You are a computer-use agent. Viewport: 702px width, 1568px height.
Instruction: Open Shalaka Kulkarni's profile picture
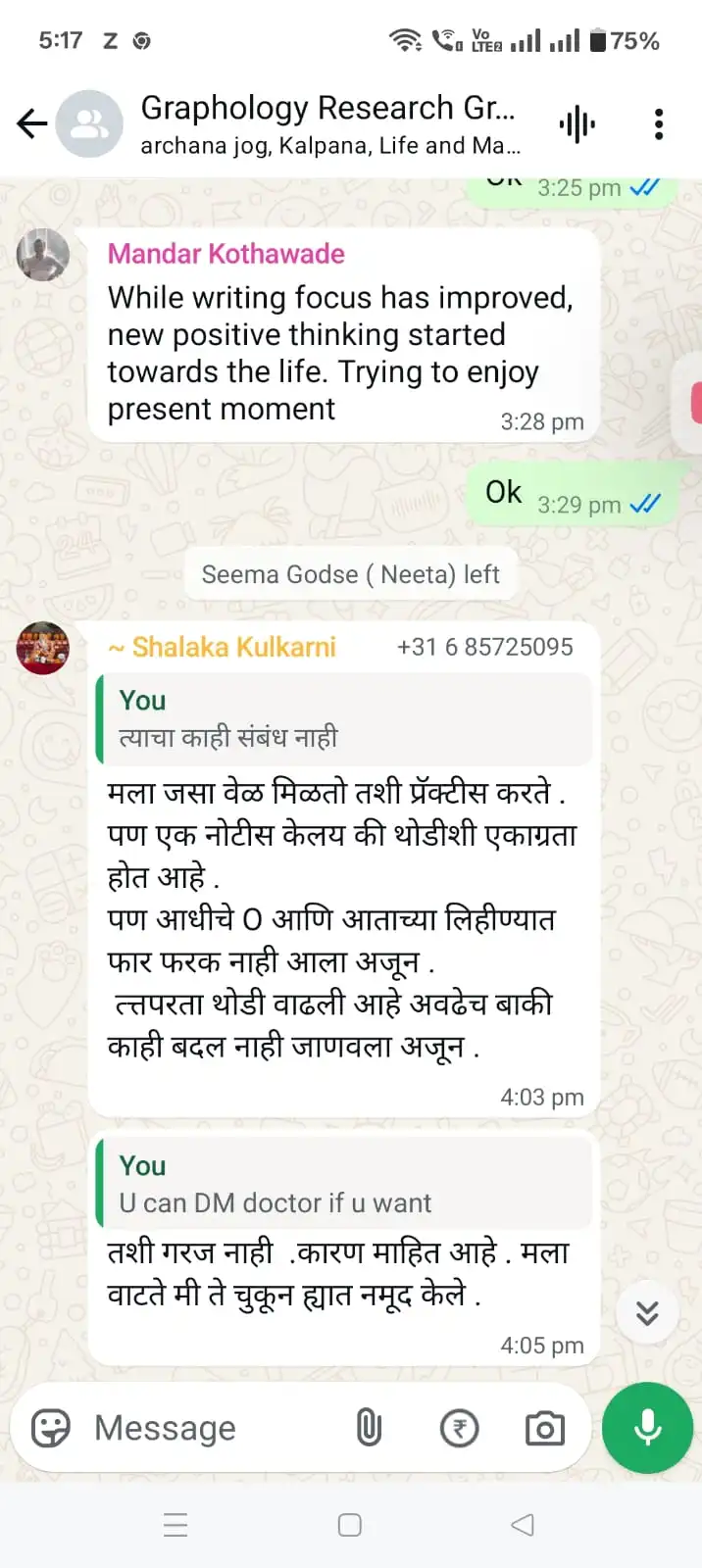[x=43, y=648]
